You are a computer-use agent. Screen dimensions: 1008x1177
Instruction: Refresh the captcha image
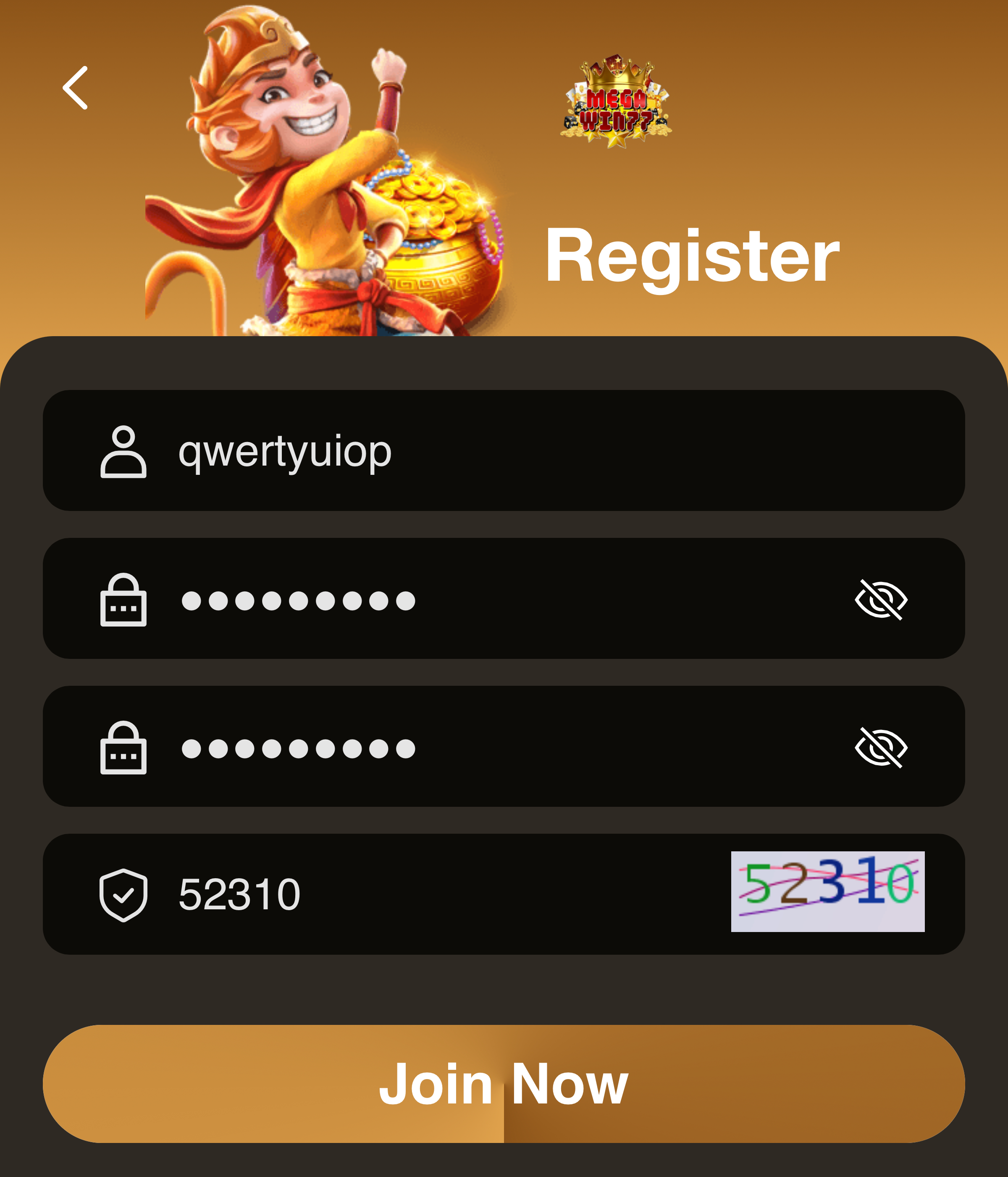click(x=827, y=891)
